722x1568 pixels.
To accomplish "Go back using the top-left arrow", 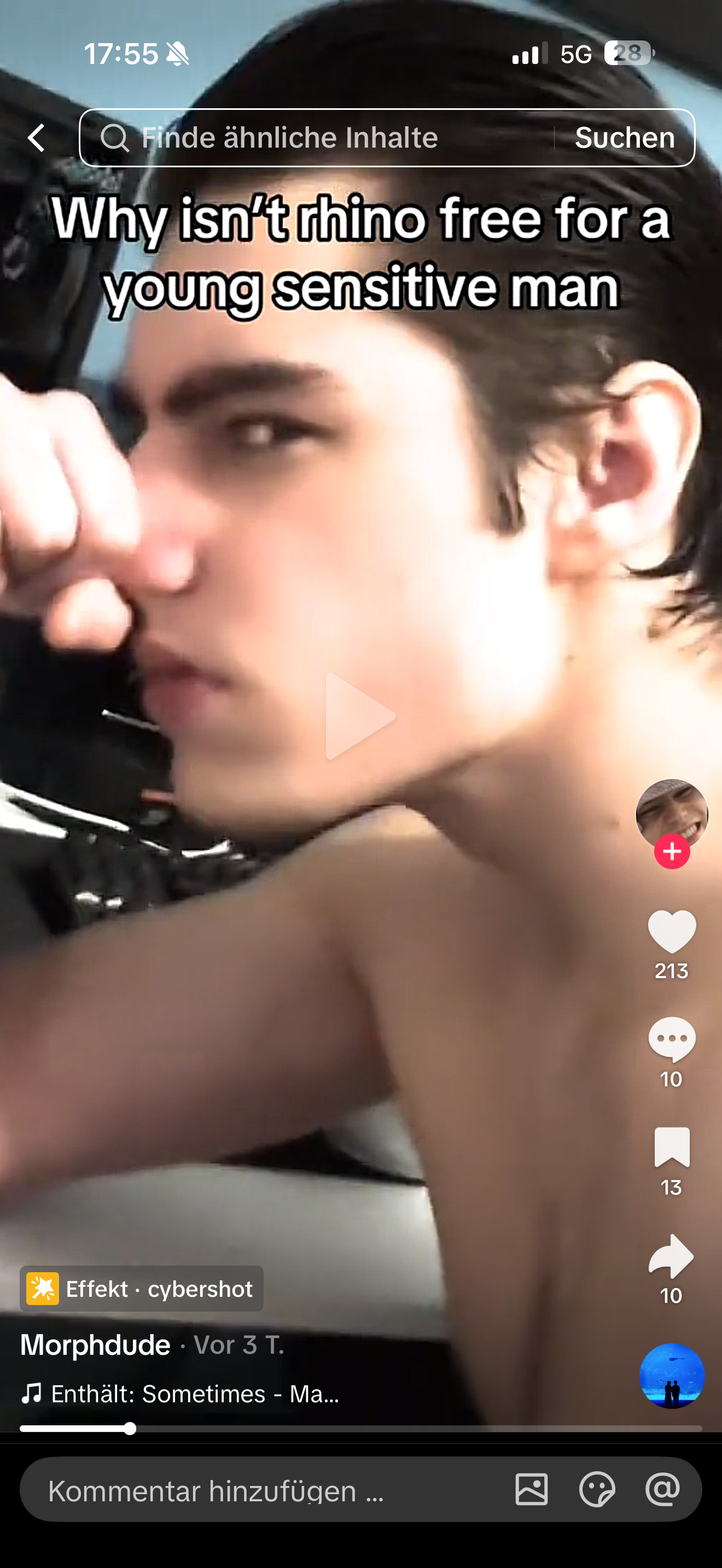I will (x=37, y=138).
